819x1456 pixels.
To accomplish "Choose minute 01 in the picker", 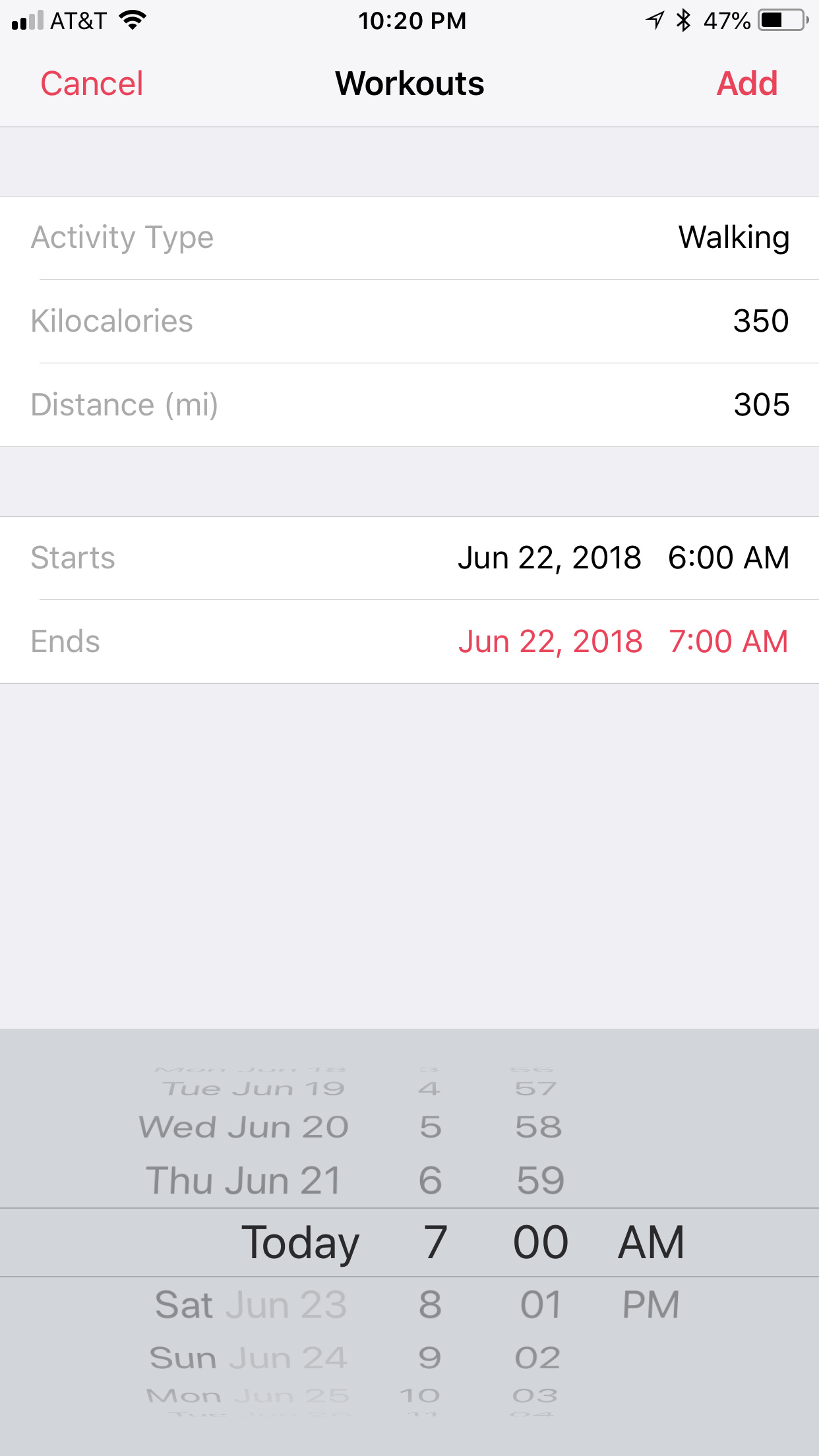I will click(x=540, y=1304).
